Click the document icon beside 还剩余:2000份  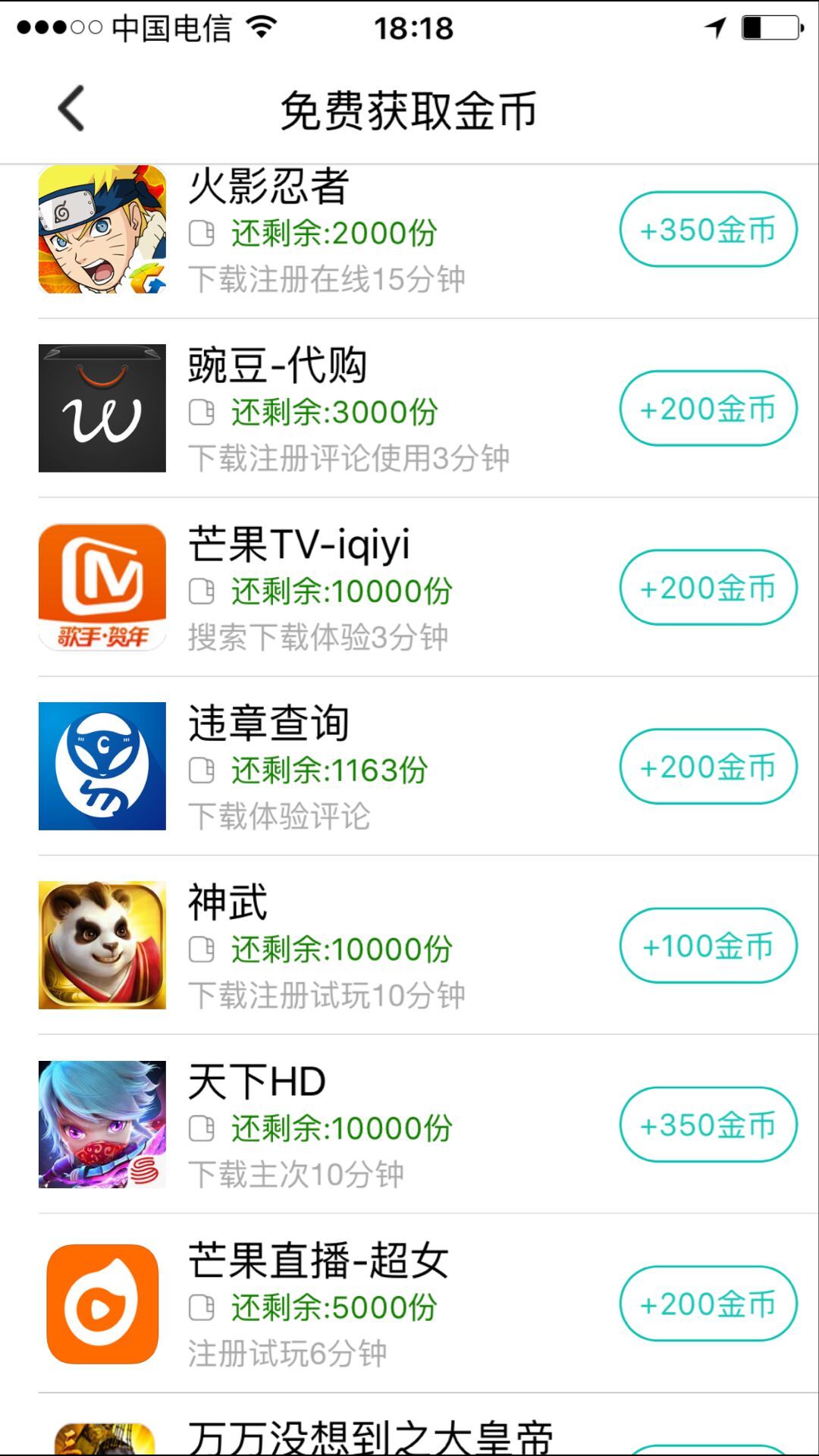click(201, 234)
